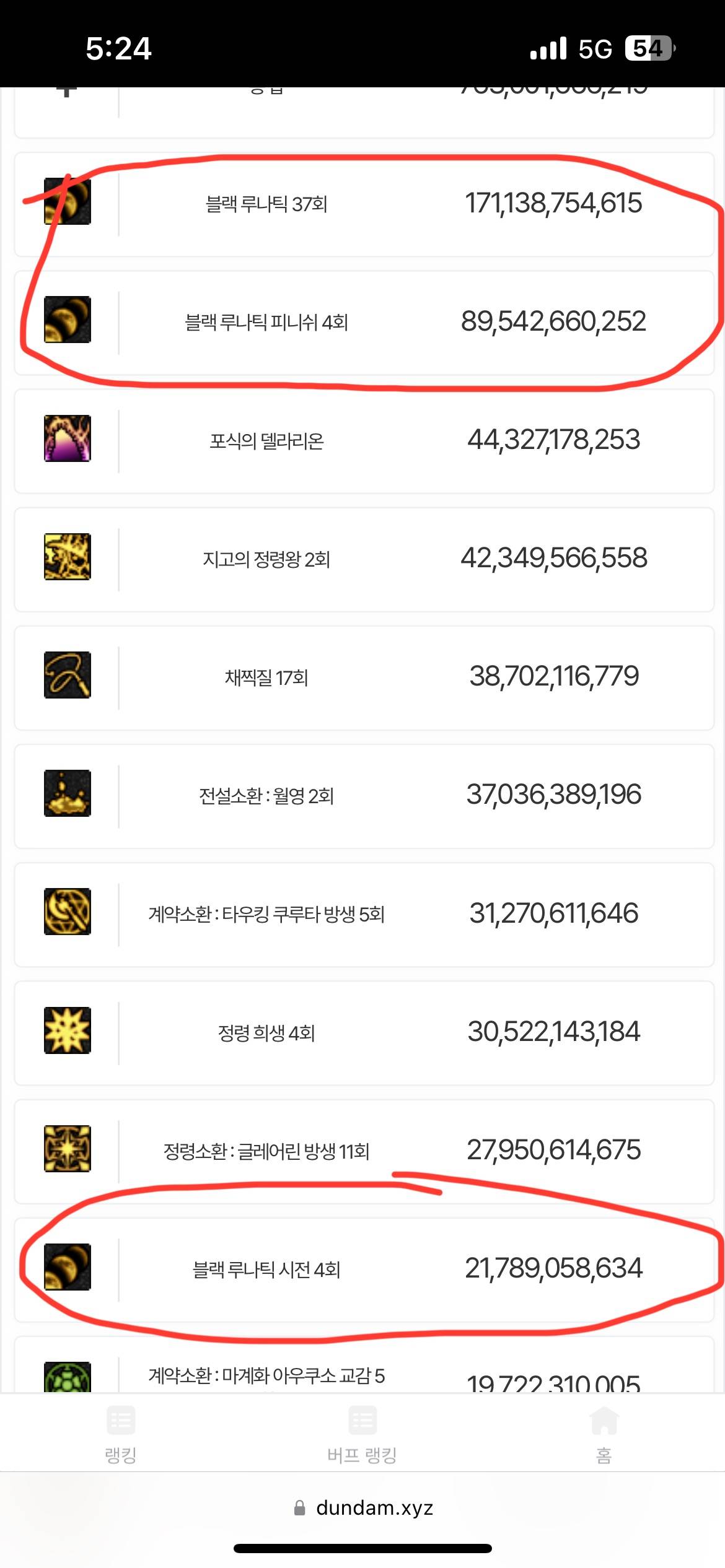Go to the 홈 tab
The height and width of the screenshot is (1568, 725).
click(x=604, y=1435)
